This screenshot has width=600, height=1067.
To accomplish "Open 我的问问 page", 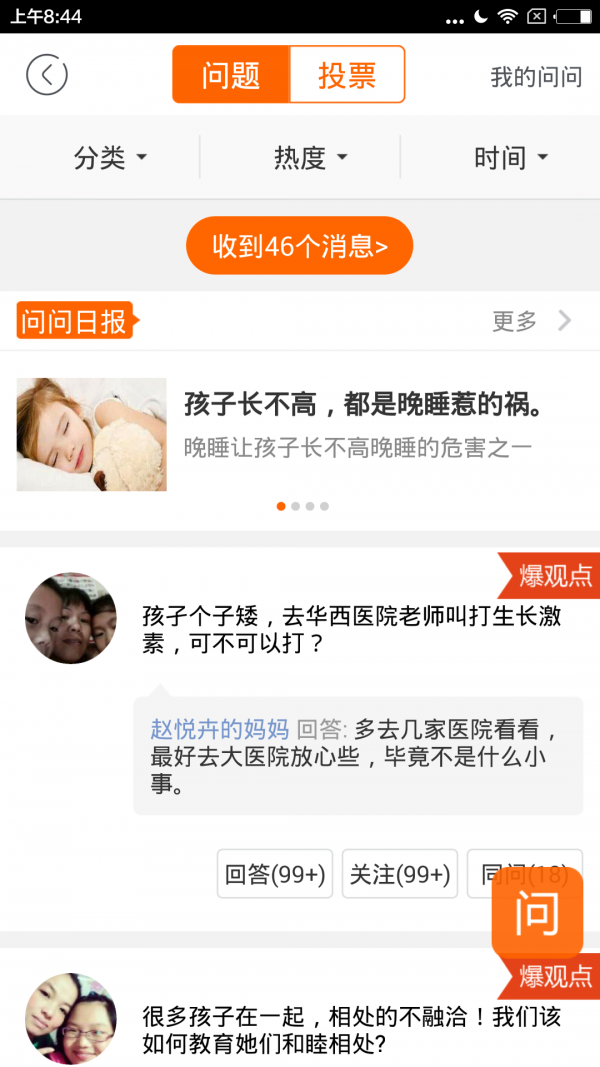I will (x=535, y=77).
